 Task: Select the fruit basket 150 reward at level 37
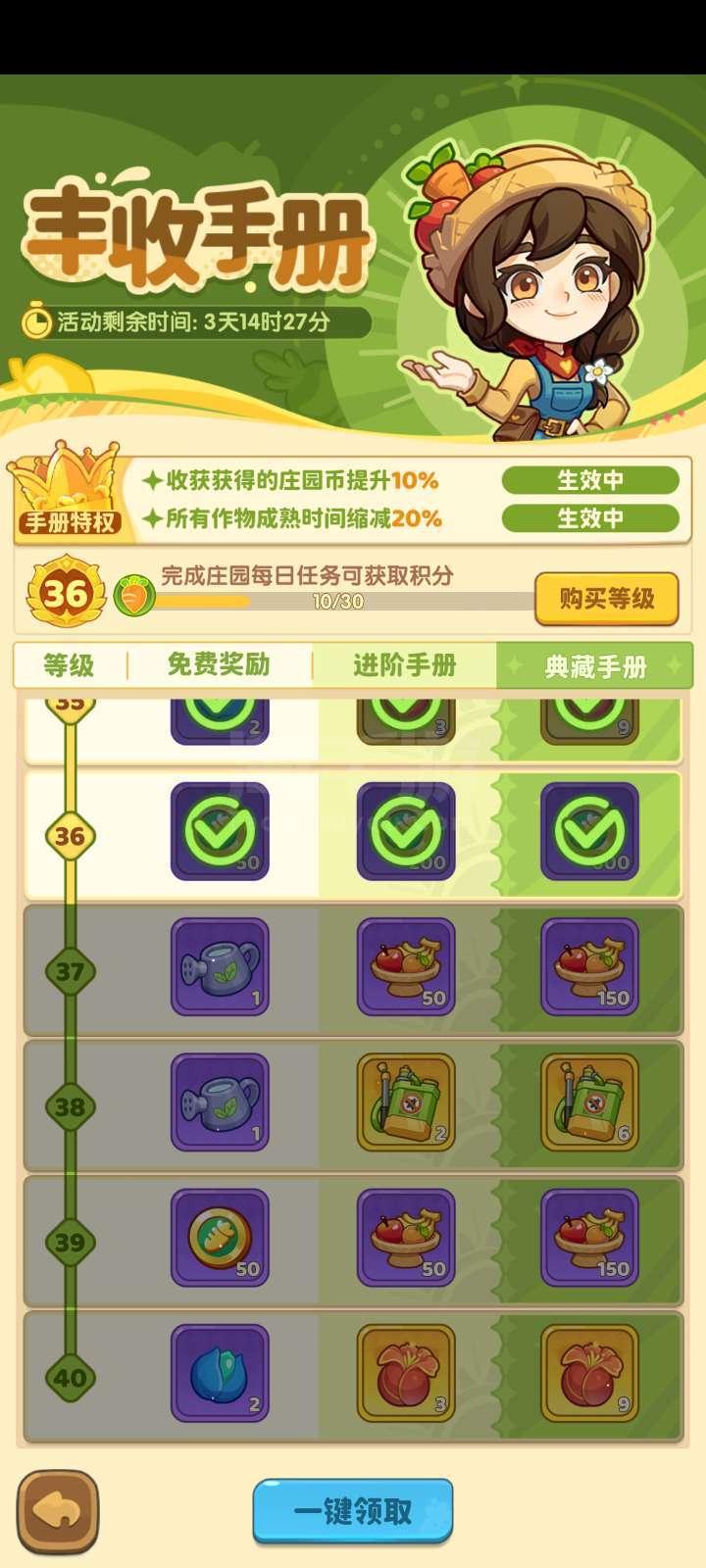tap(590, 966)
